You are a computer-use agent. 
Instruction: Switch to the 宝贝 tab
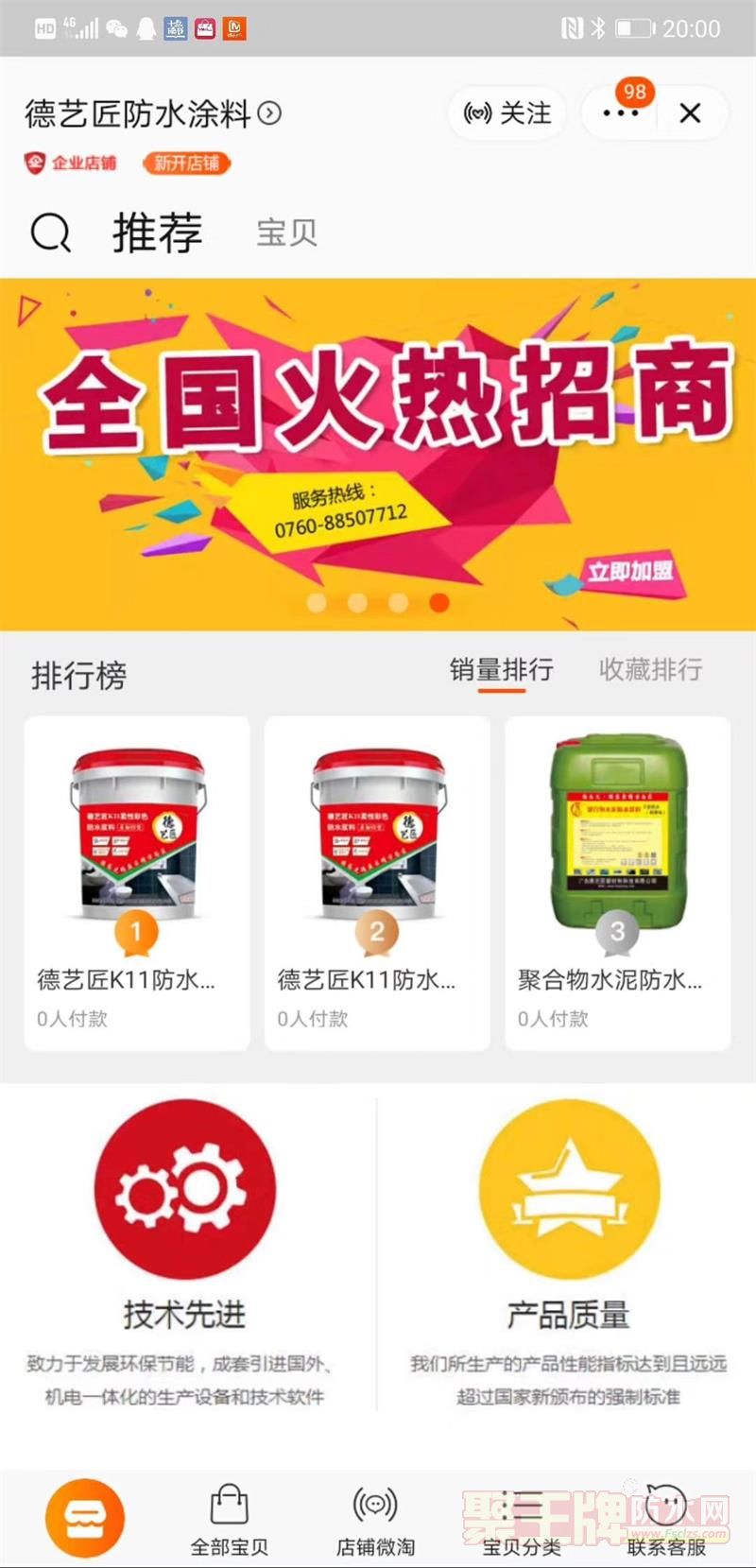286,233
